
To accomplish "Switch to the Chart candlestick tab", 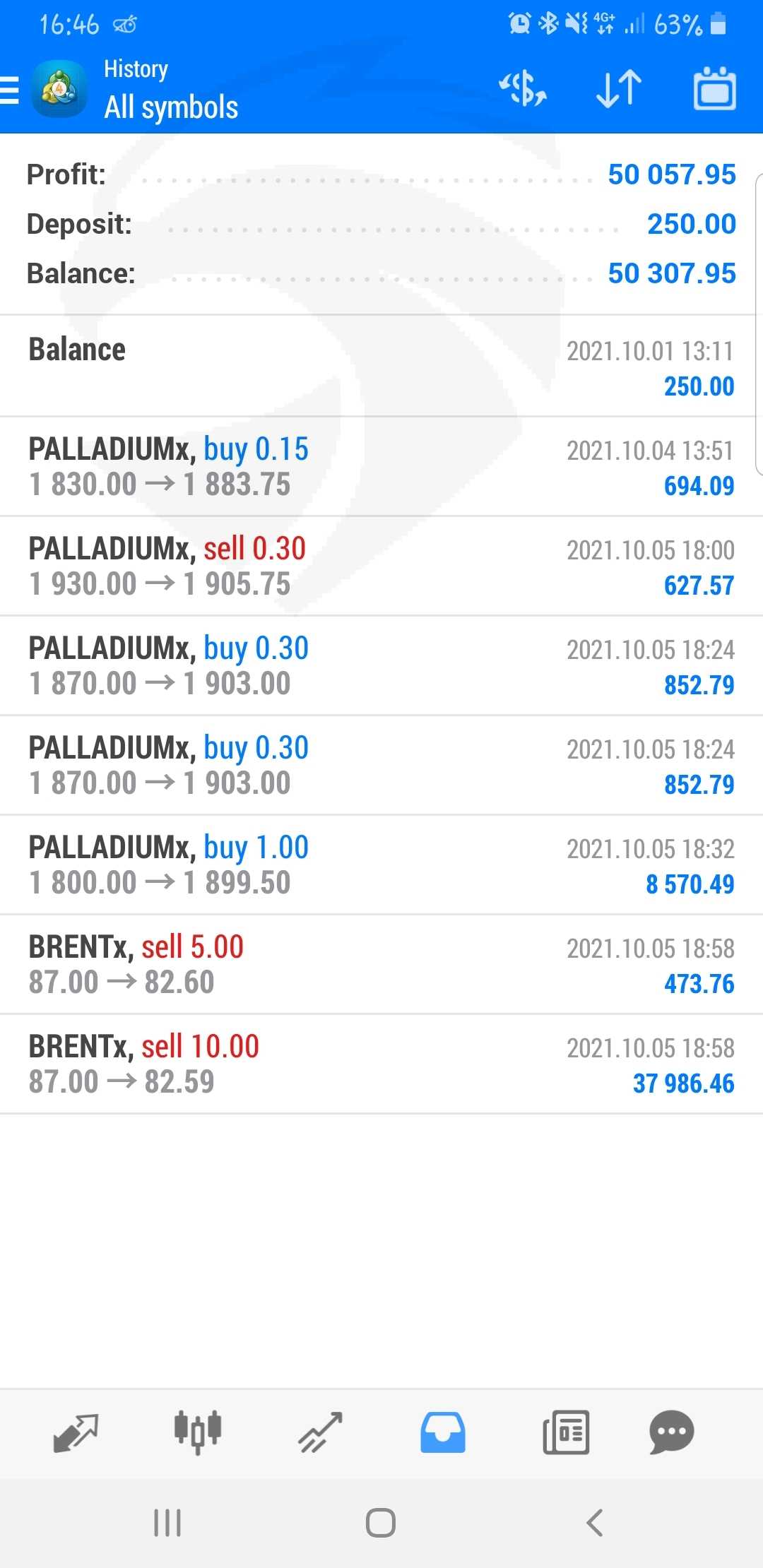I will click(198, 1432).
